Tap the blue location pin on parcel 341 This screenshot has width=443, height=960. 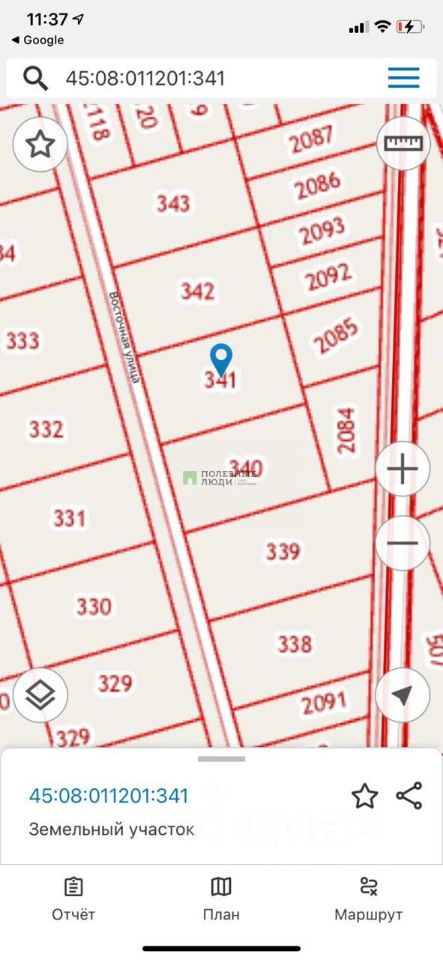[x=221, y=360]
